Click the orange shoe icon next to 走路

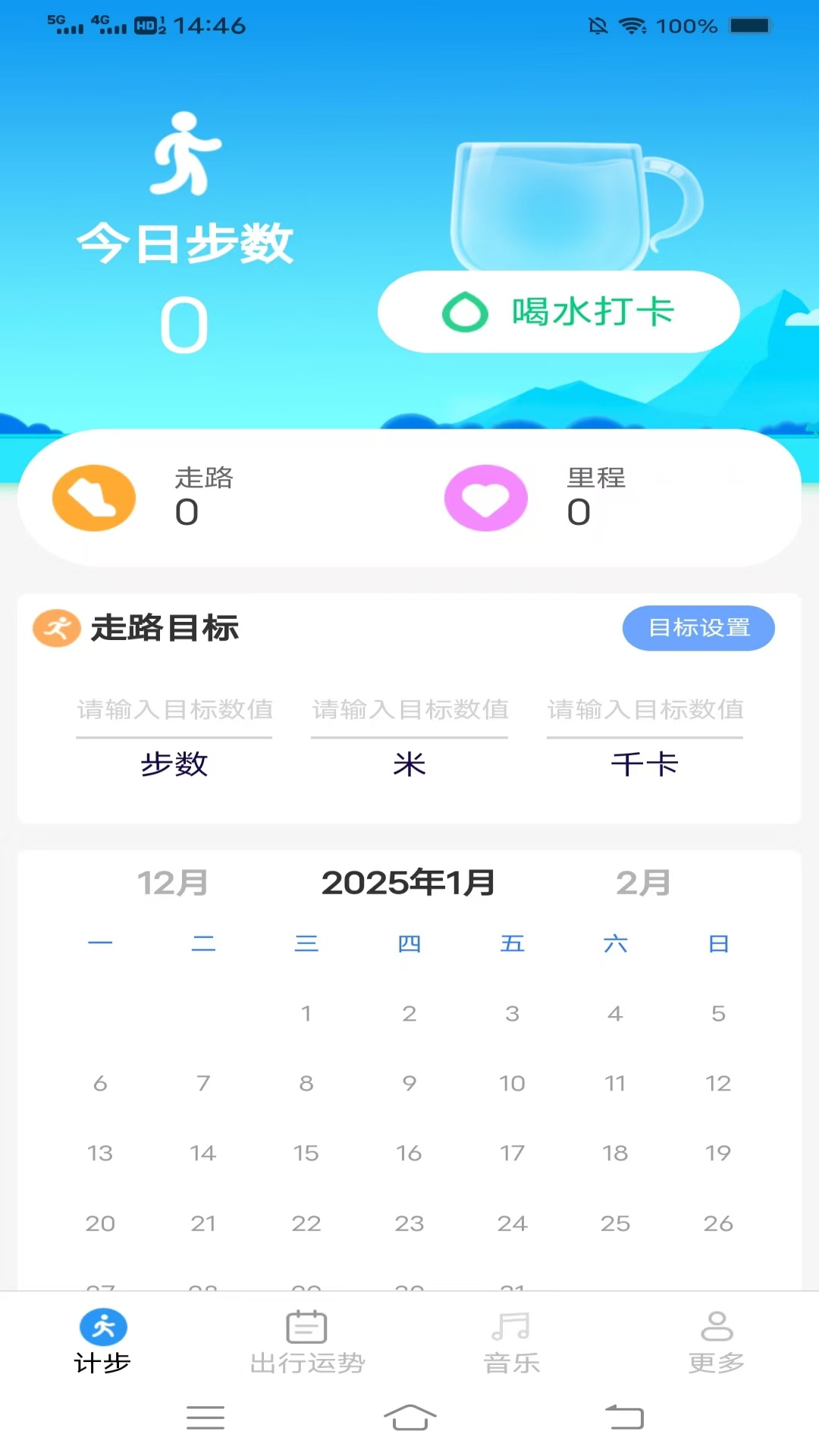[93, 497]
